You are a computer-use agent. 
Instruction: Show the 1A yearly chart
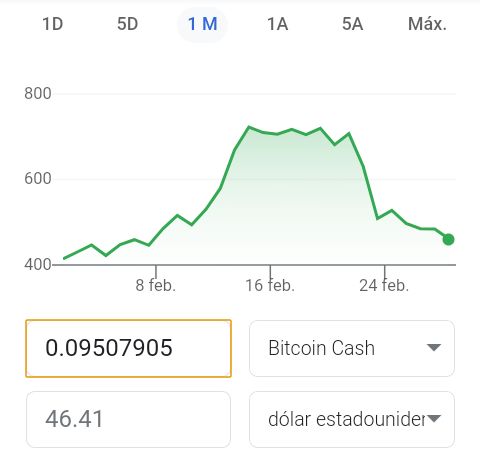click(277, 24)
